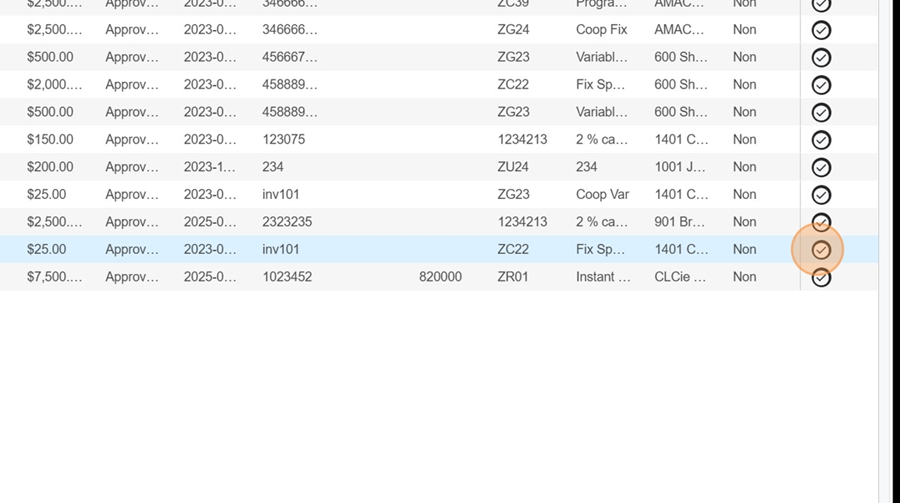
Task: Tap the checkmark for inv101 Coop Var row
Action: pyautogui.click(x=821, y=194)
